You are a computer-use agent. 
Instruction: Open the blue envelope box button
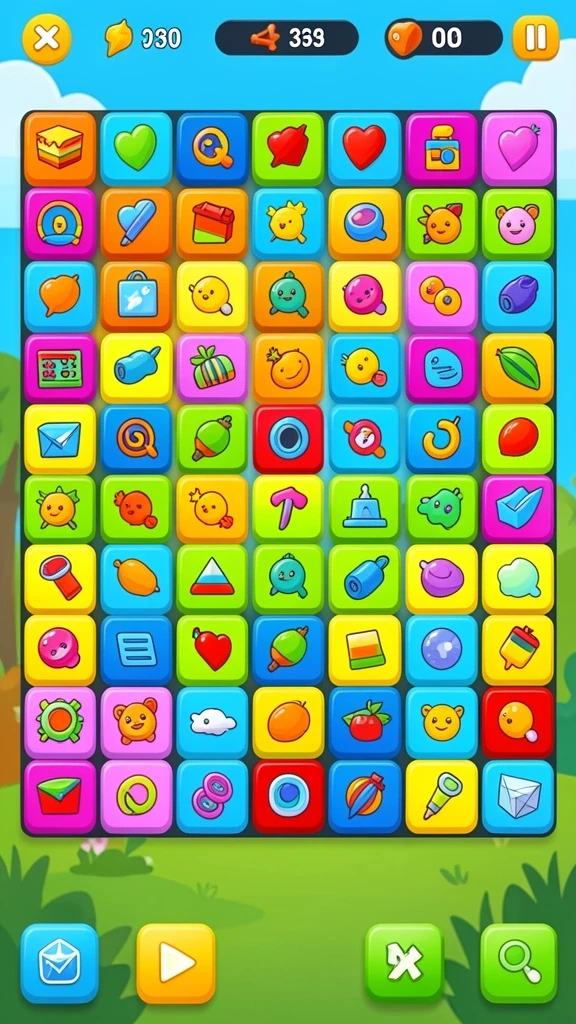click(59, 963)
